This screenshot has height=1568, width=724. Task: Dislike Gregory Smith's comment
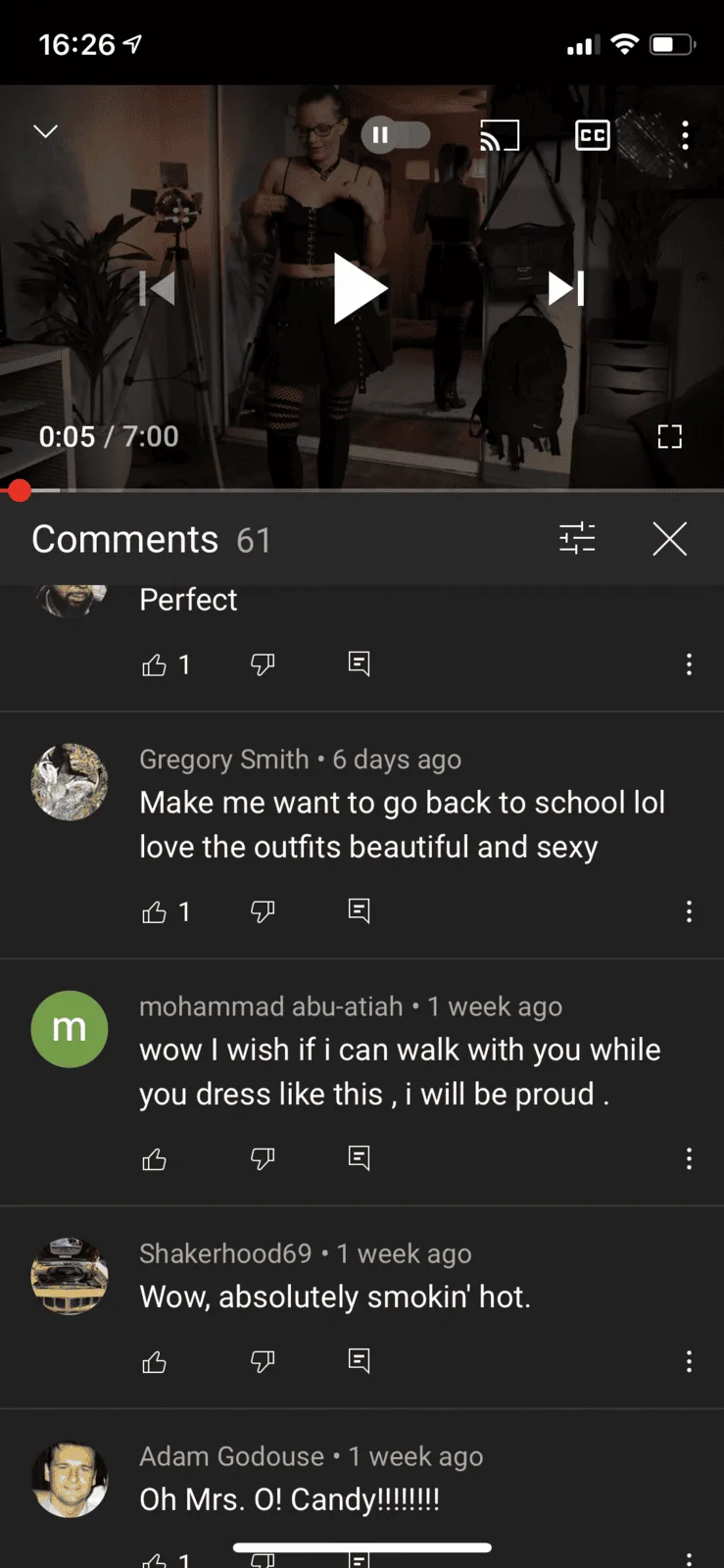[263, 911]
